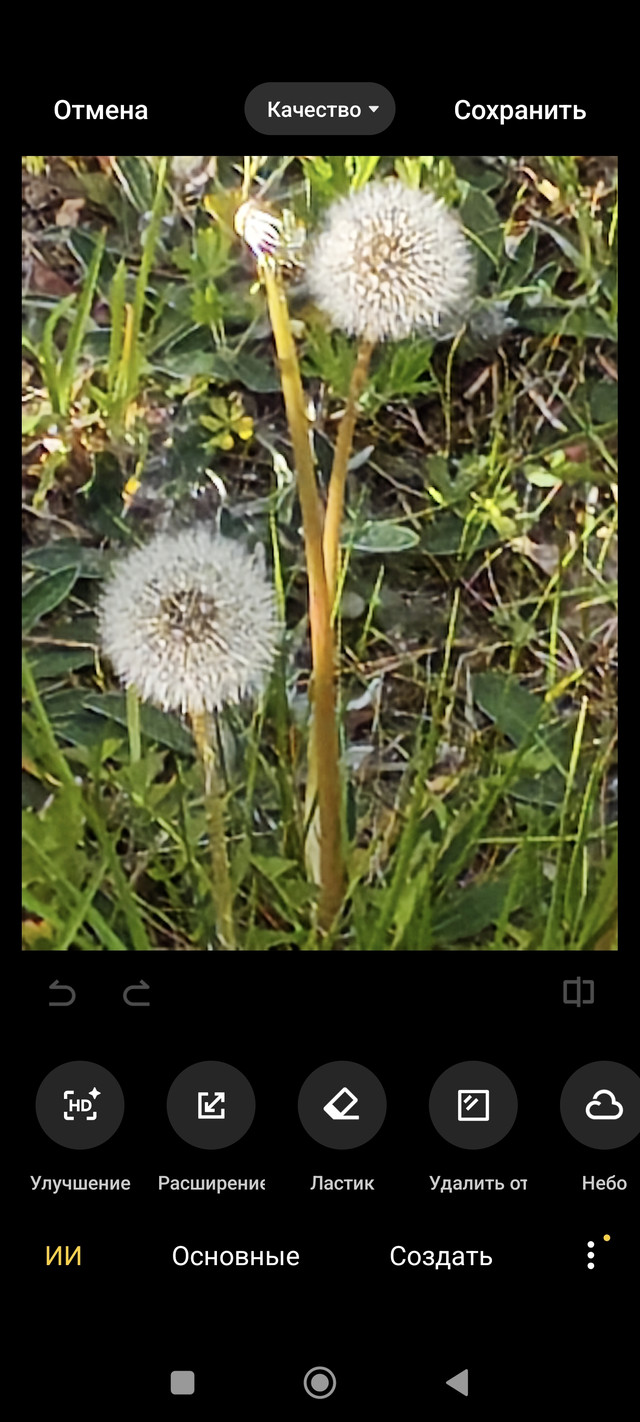This screenshot has width=640, height=1422.
Task: Open the three-dot overflow menu
Action: (x=591, y=1255)
